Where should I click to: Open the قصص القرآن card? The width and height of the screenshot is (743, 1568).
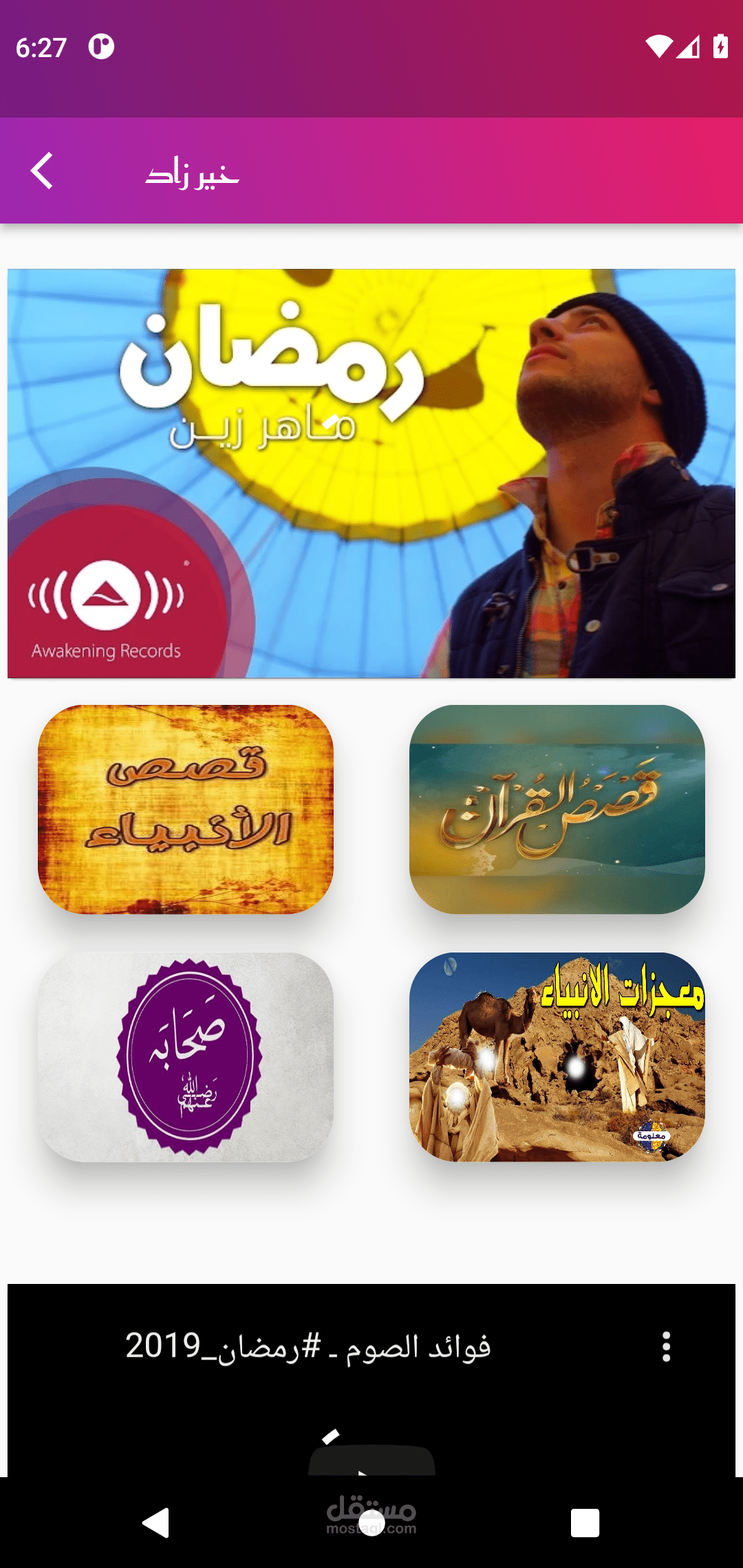[x=557, y=809]
